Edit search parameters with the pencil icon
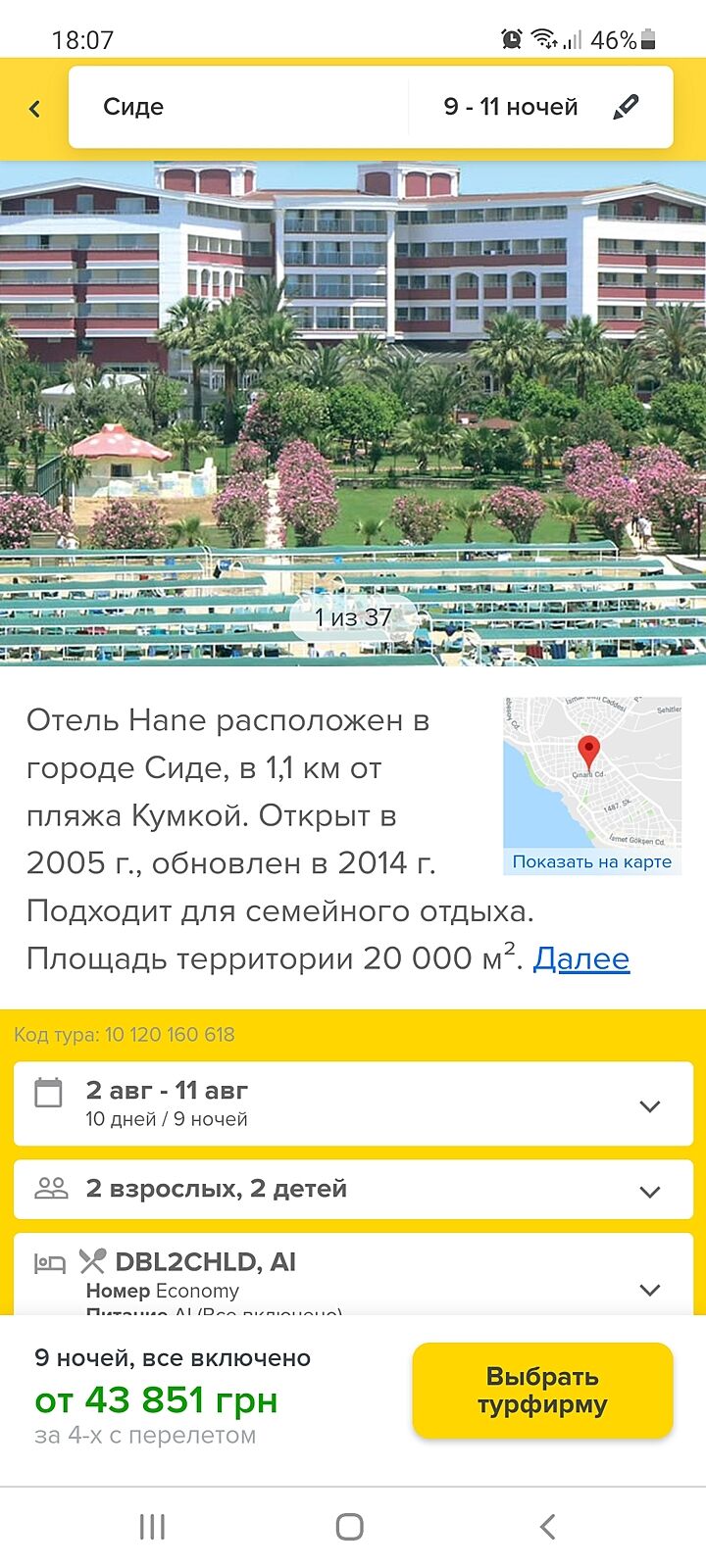 [x=626, y=107]
